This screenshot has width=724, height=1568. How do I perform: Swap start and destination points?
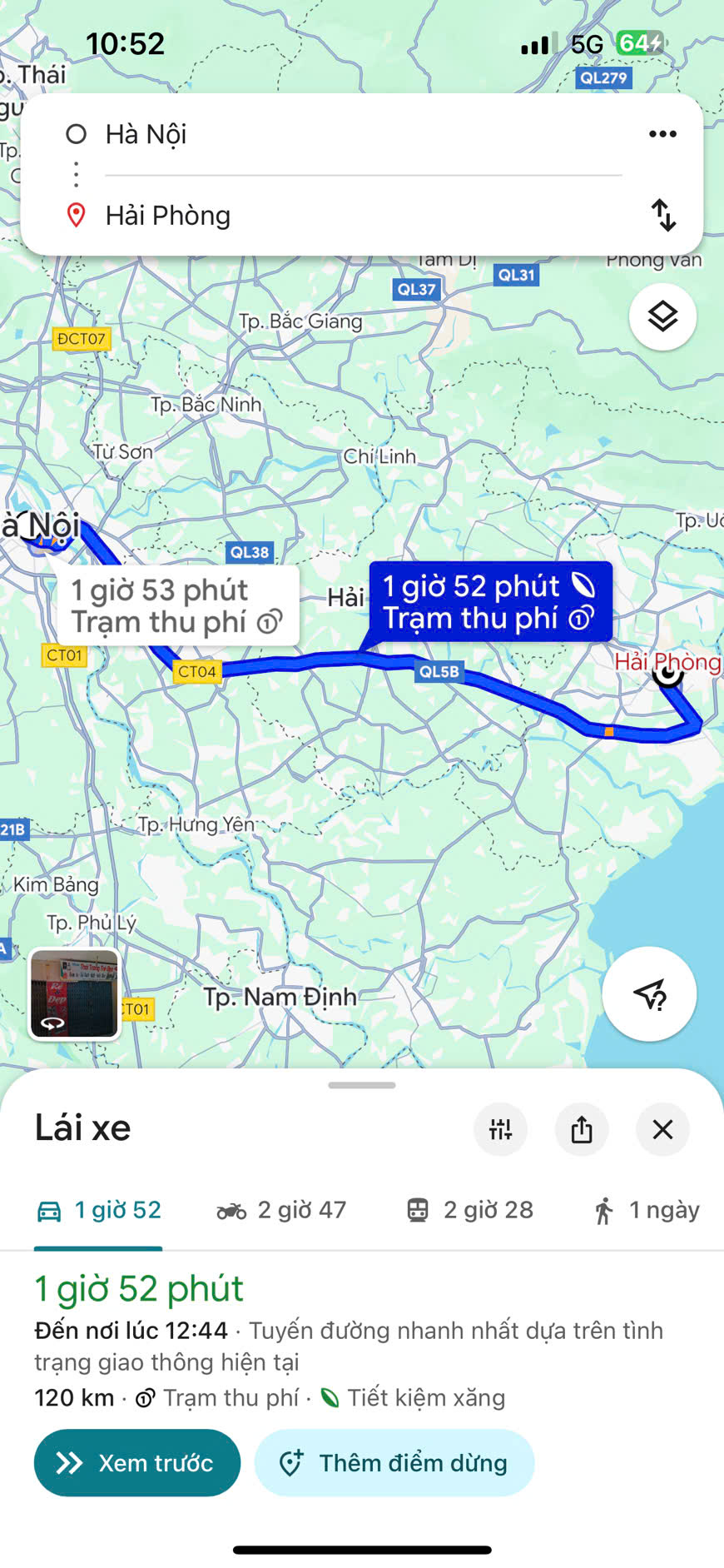[x=663, y=215]
